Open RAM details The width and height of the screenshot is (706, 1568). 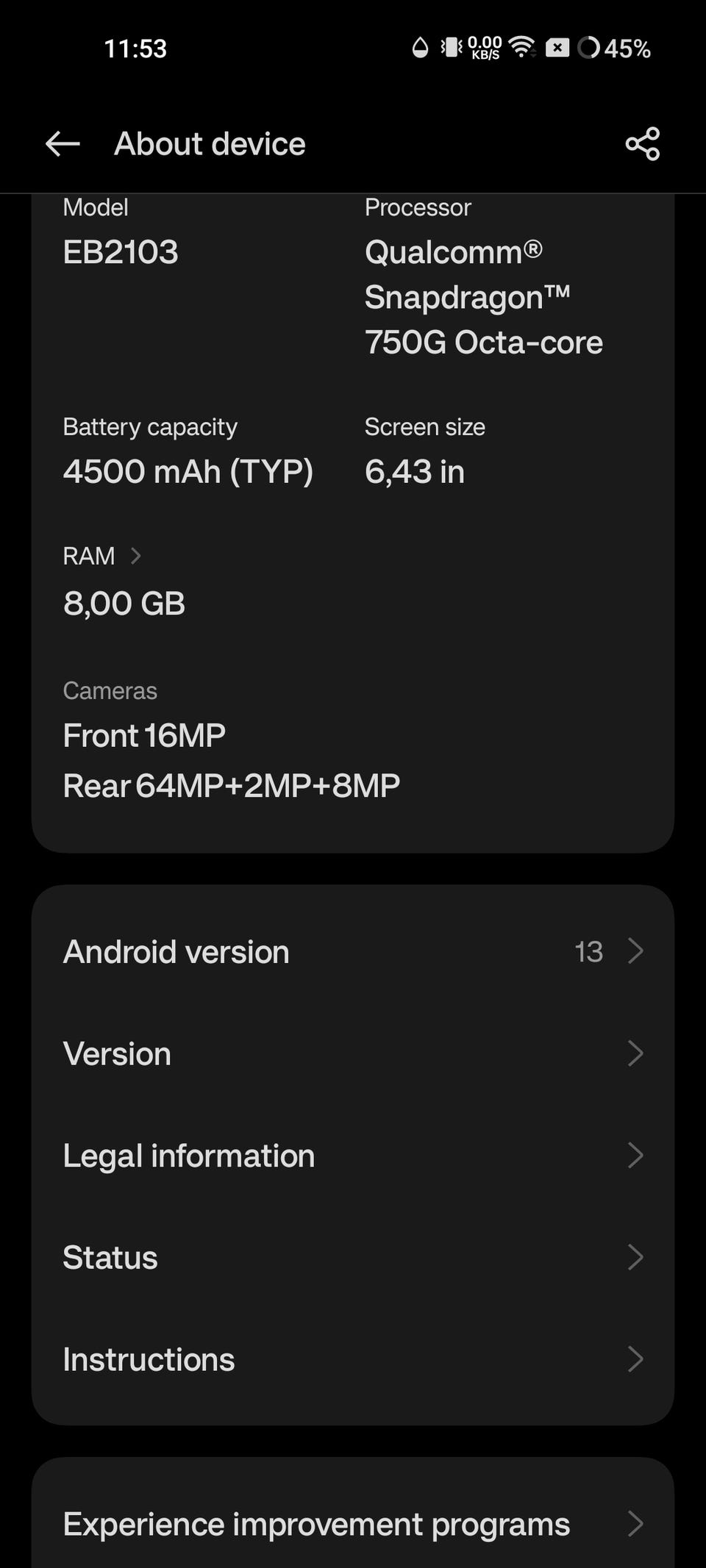pyautogui.click(x=103, y=556)
